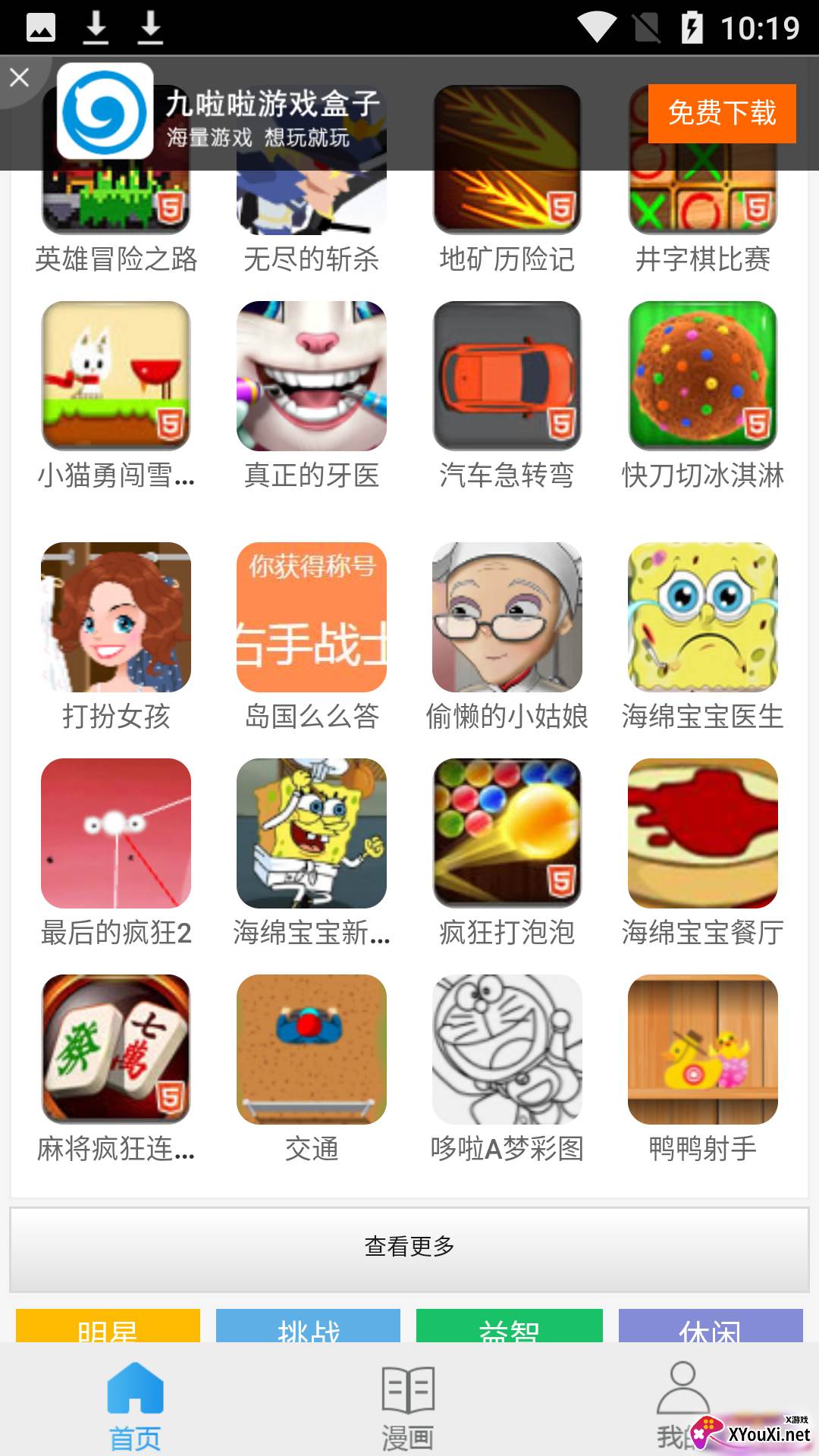Screen dimensions: 819x1456
Task: Play 疯狂打泡泡
Action: coord(507,833)
